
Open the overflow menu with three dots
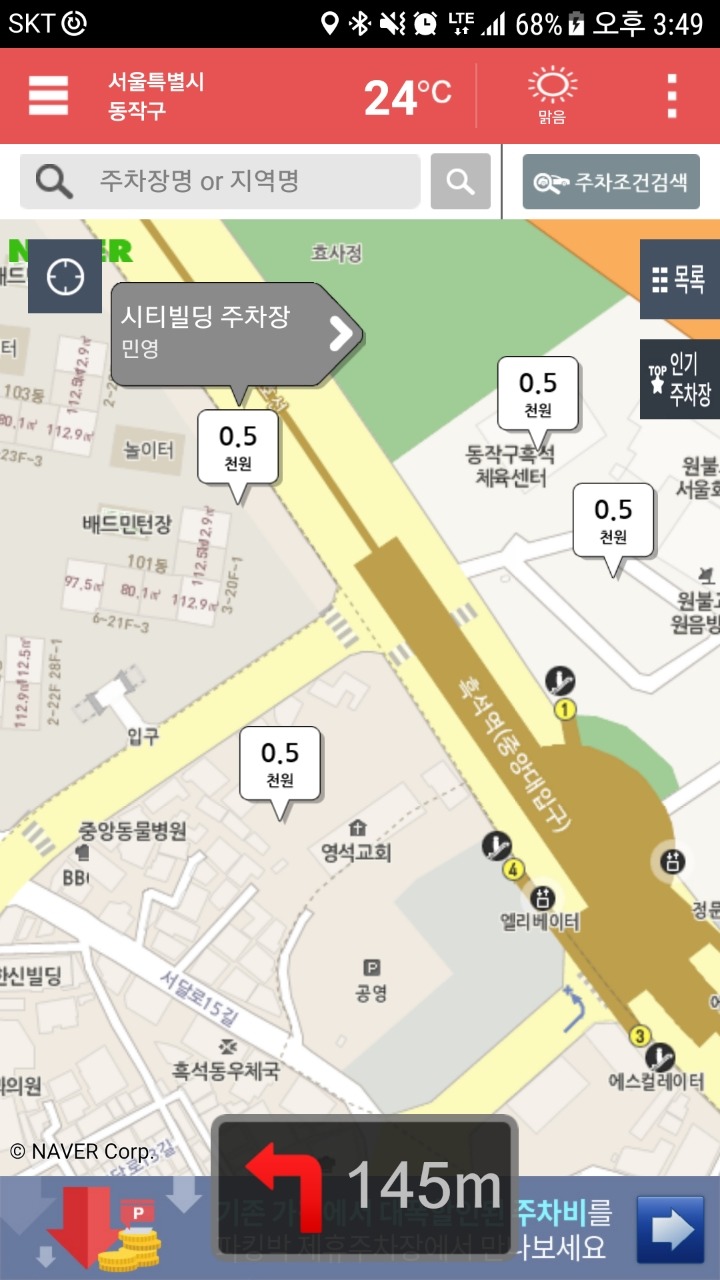pos(672,96)
